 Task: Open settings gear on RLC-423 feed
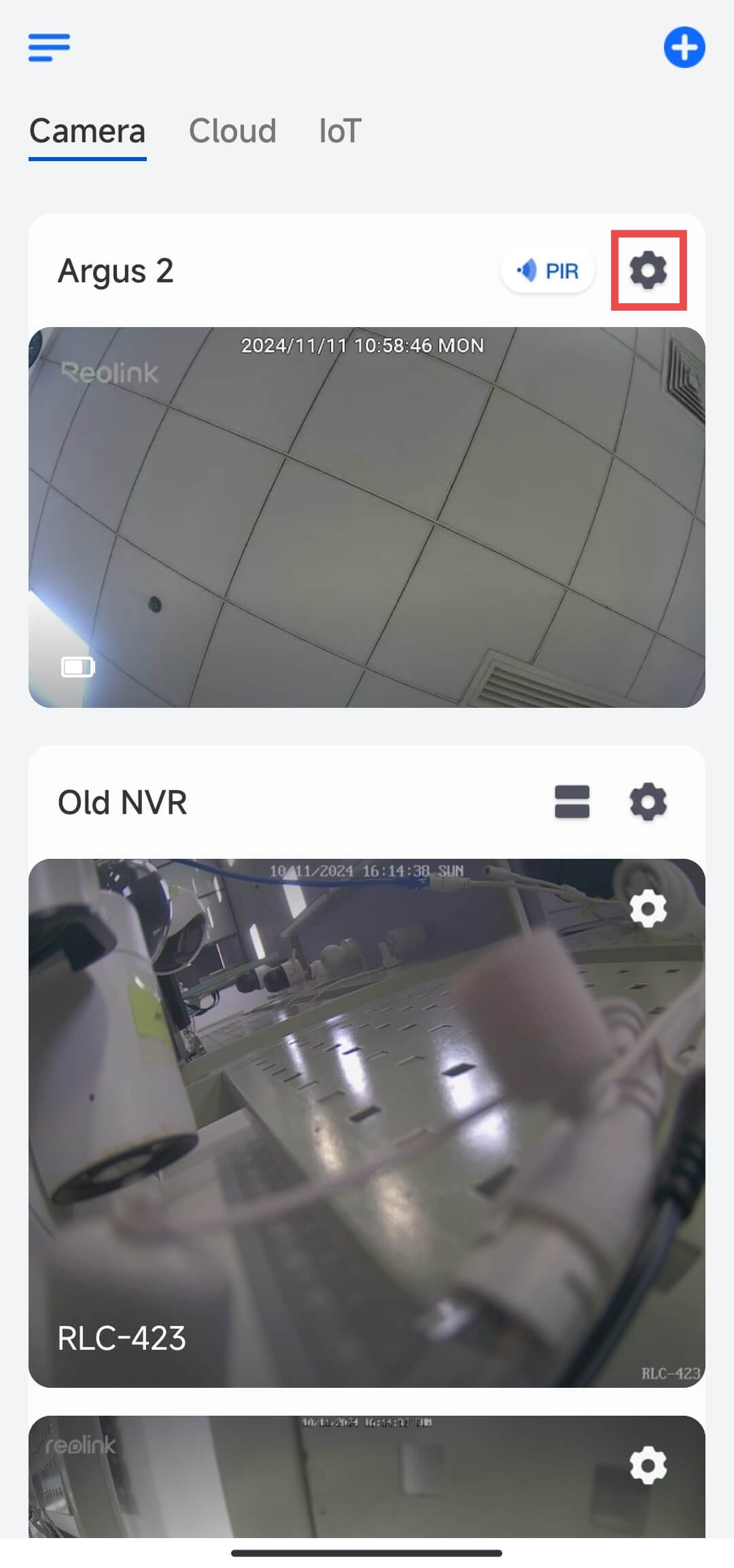point(648,908)
